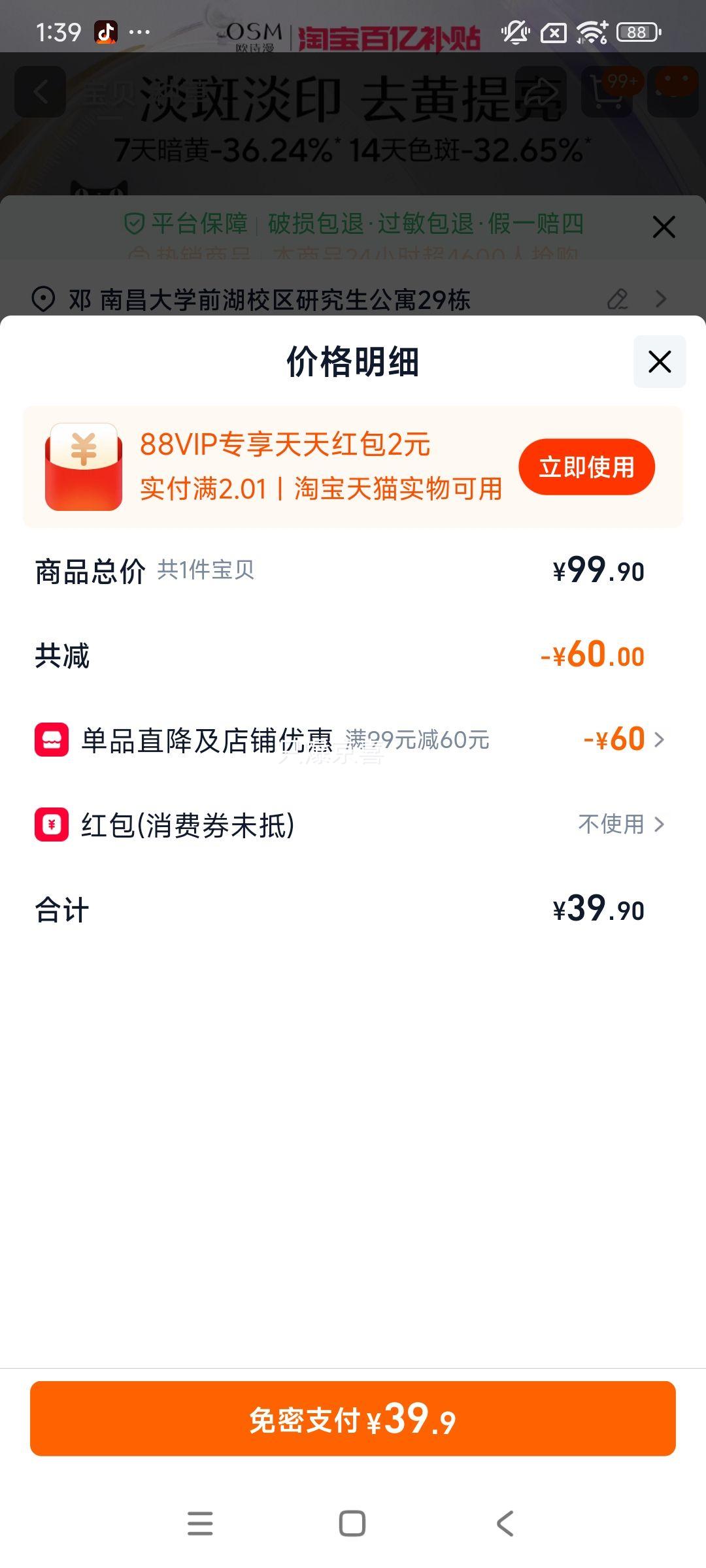The height and width of the screenshot is (1568, 706).
Task: Open the 88VIP red envelope icon
Action: (x=84, y=466)
